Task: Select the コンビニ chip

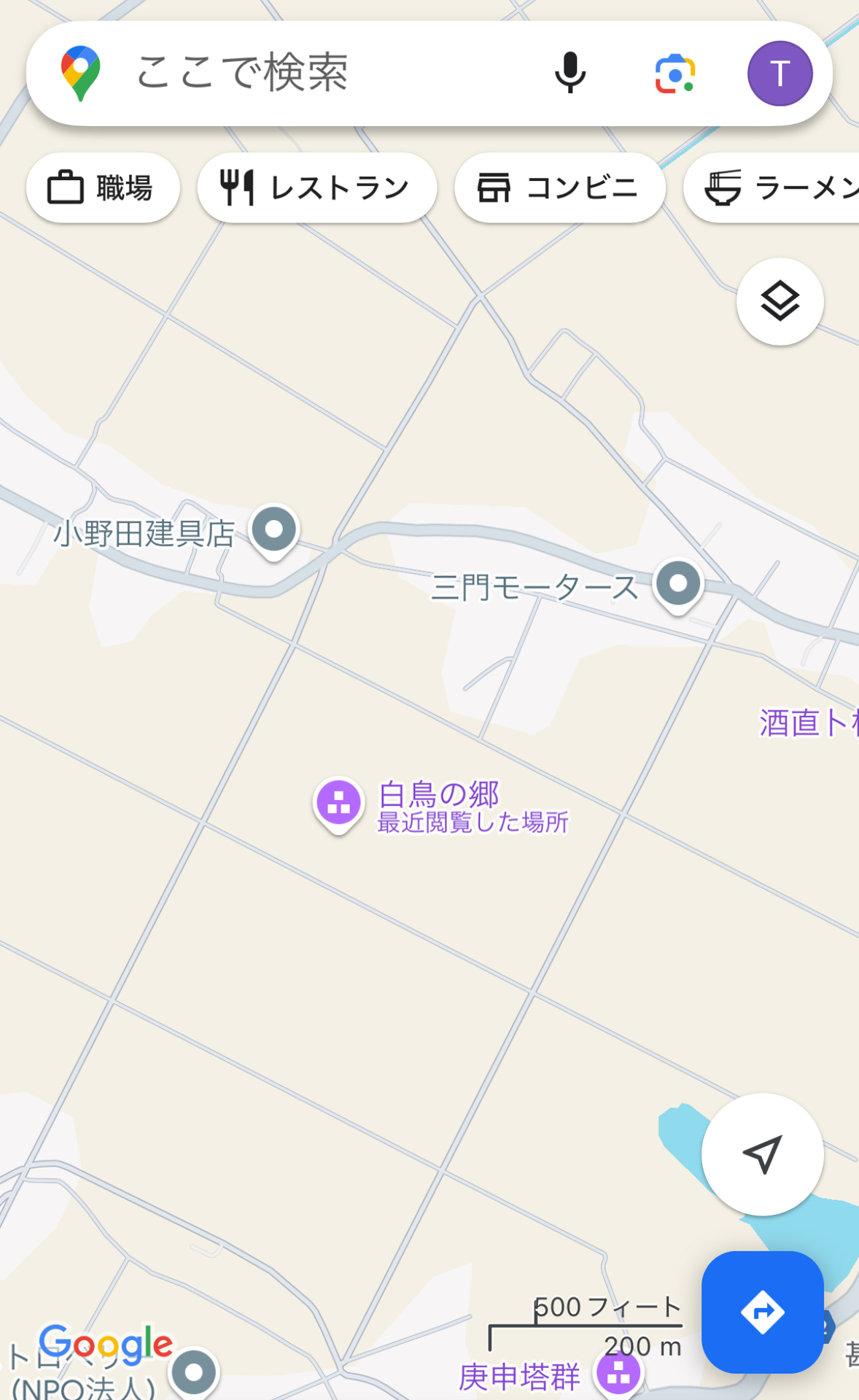Action: (560, 188)
